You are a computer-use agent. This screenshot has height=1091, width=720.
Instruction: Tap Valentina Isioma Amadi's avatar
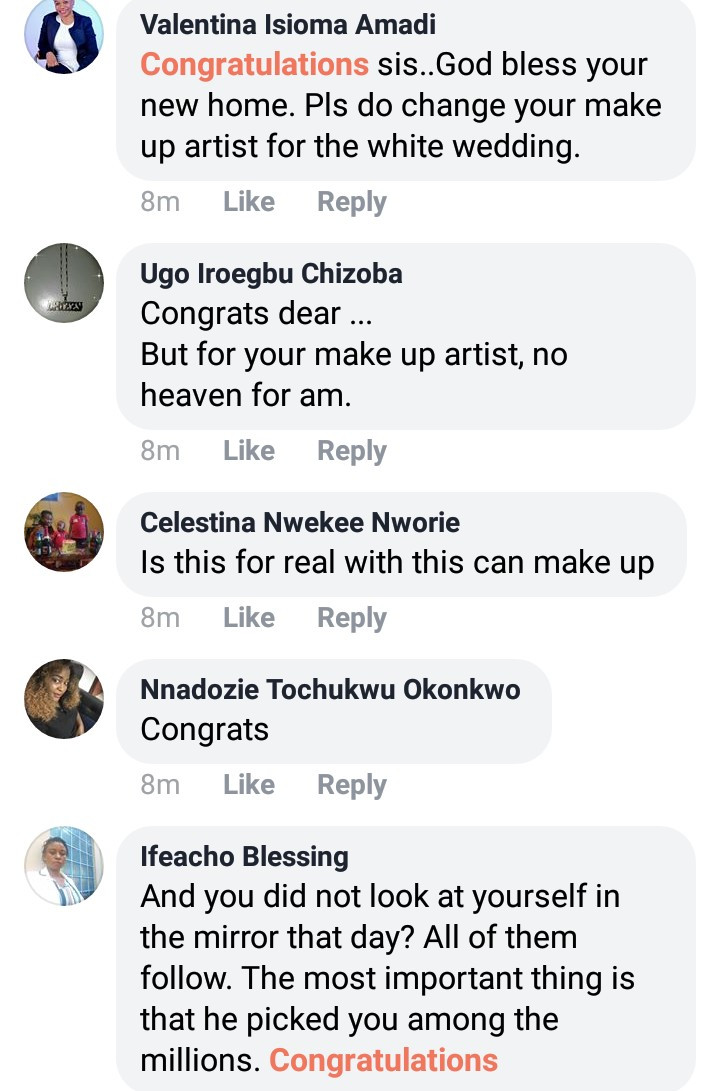[x=64, y=34]
